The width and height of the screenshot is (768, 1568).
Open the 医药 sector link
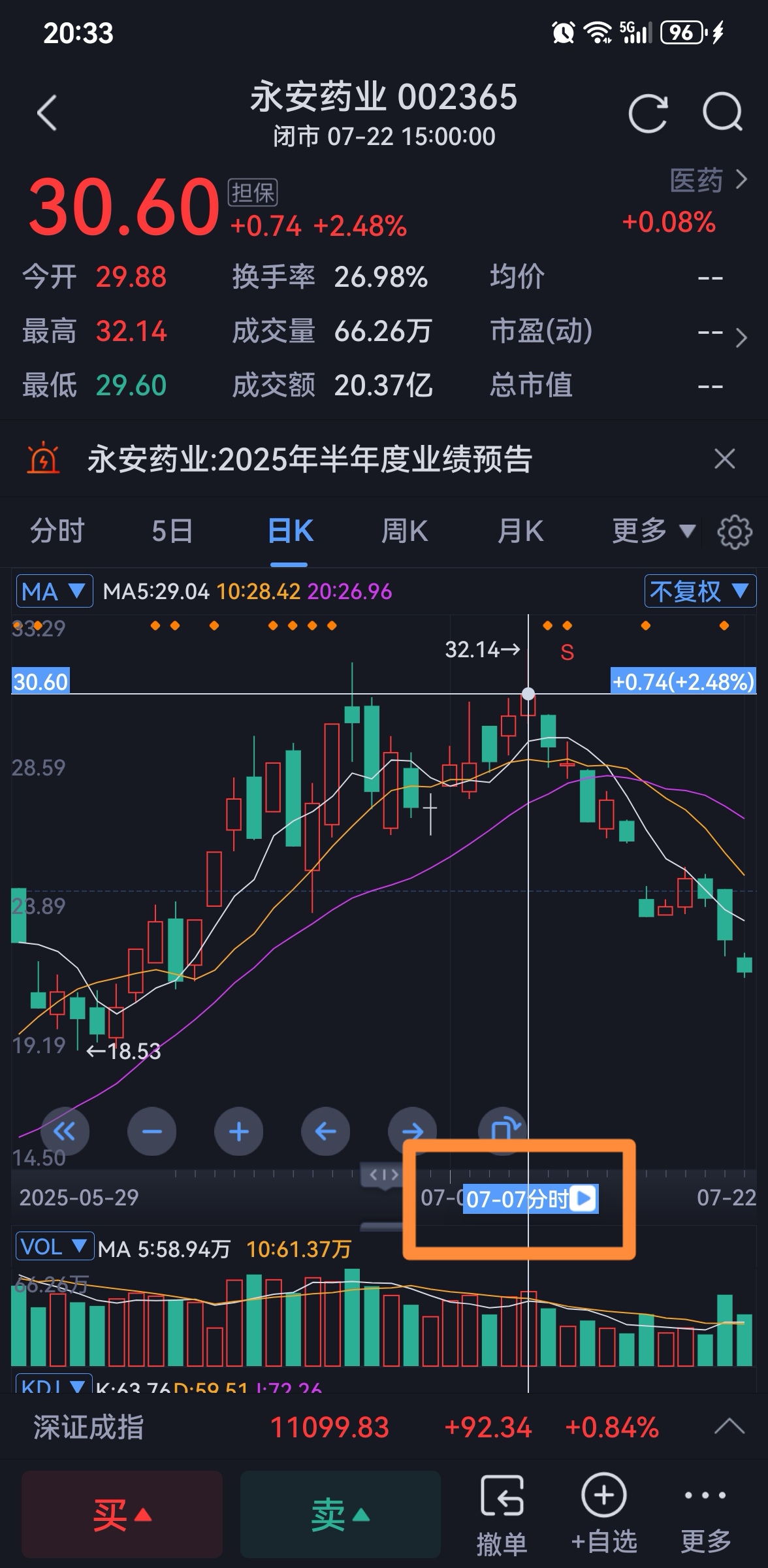707,180
